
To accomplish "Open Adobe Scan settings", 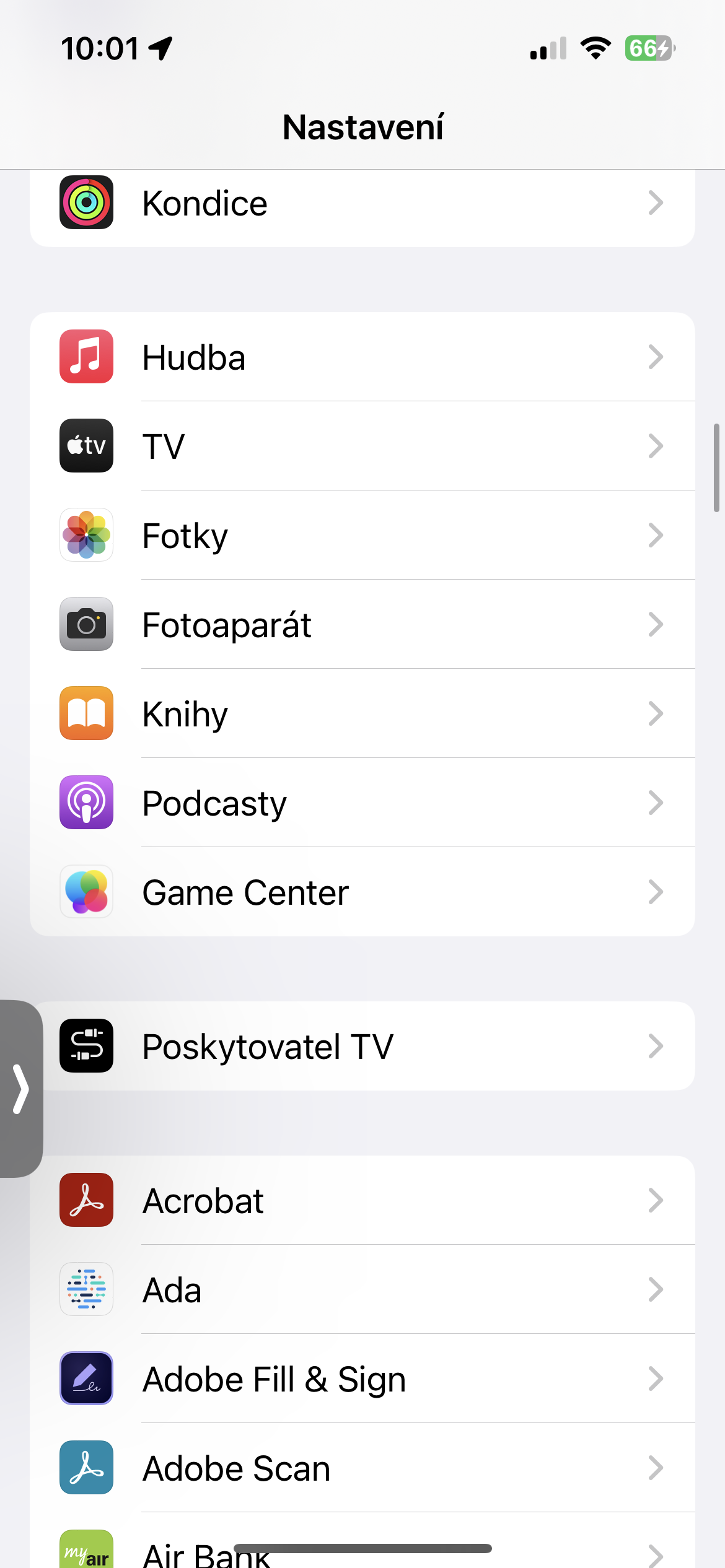I will click(362, 1468).
